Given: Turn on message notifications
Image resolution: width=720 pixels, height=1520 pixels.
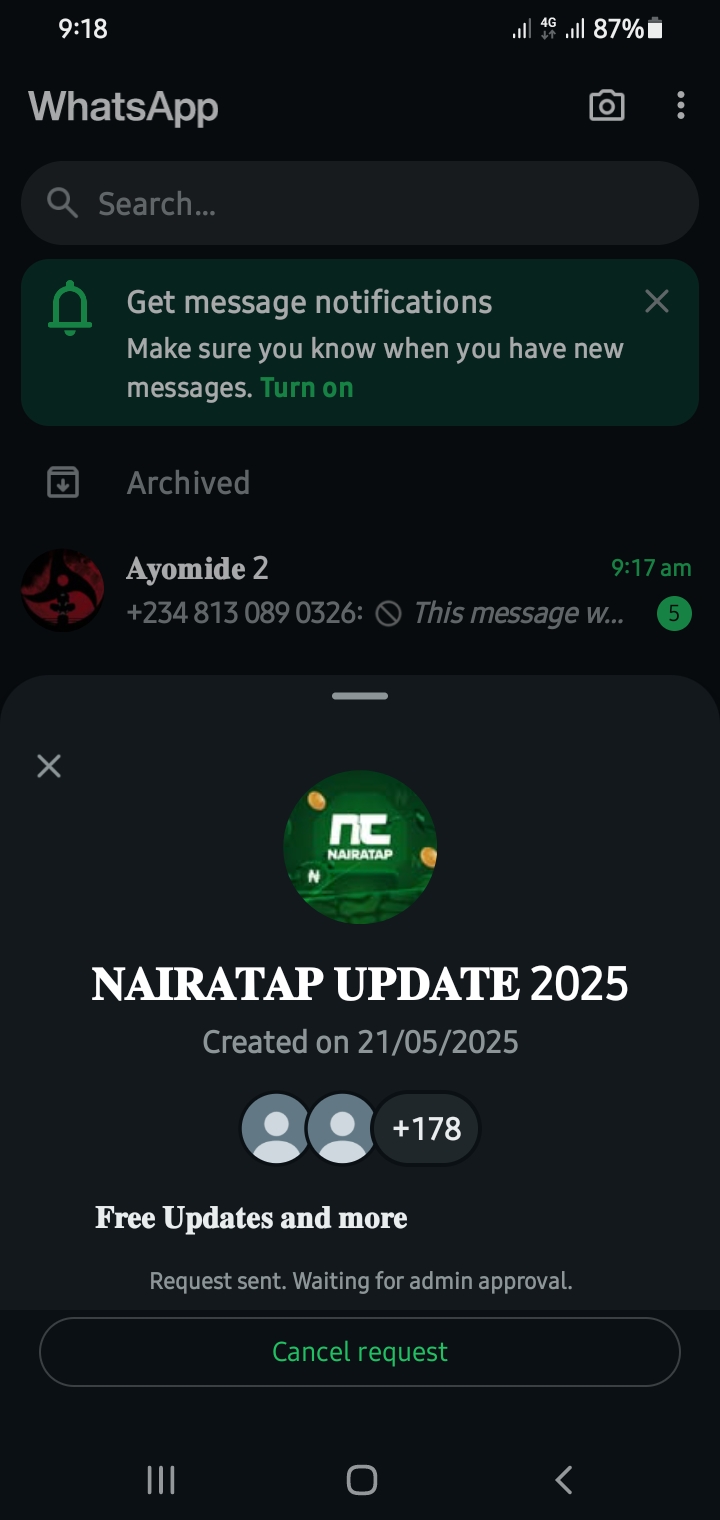Looking at the screenshot, I should [x=307, y=388].
